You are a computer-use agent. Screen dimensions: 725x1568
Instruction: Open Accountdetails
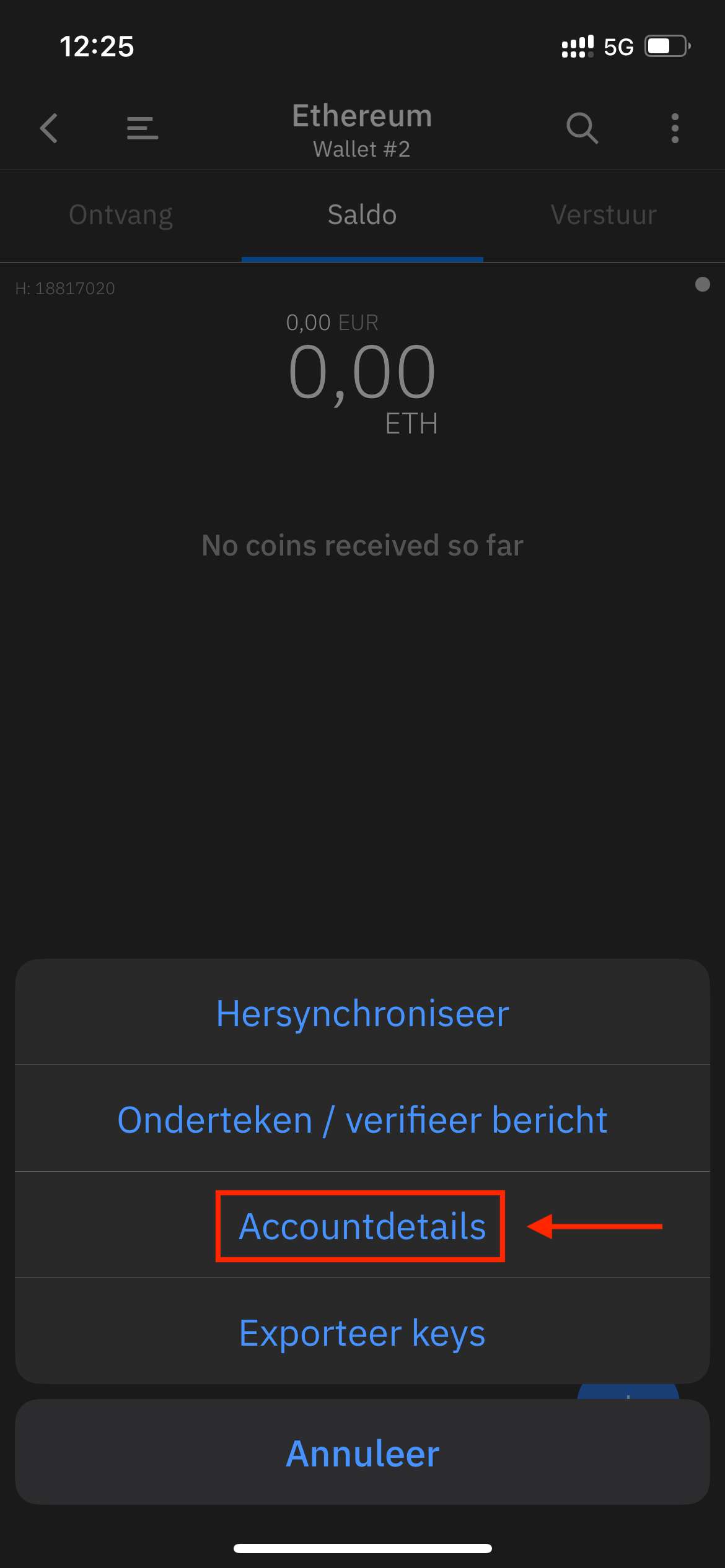pyautogui.click(x=362, y=1226)
